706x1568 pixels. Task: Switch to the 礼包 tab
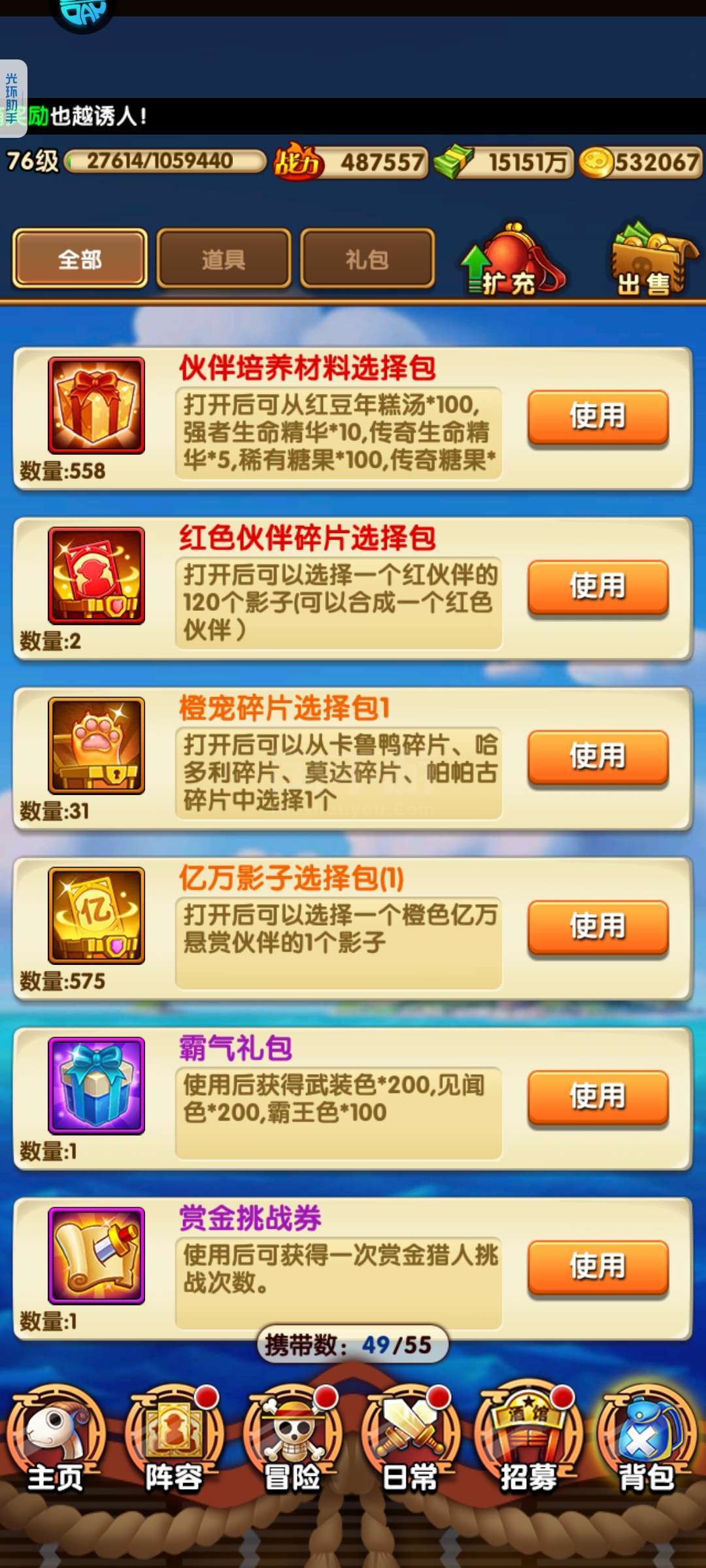coord(367,259)
